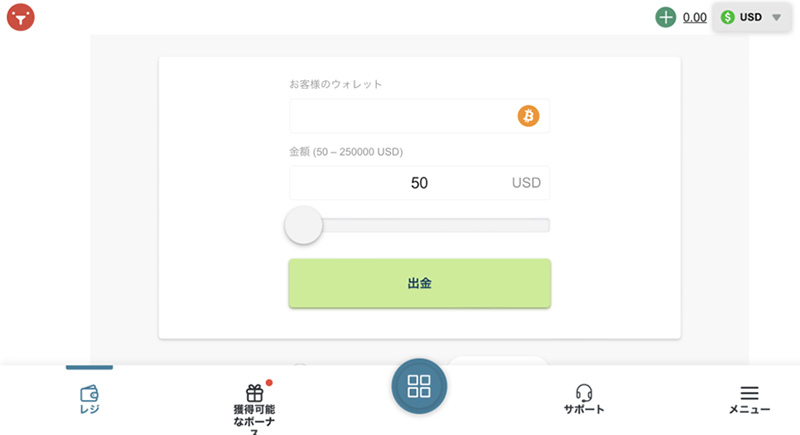The width and height of the screenshot is (800, 435).
Task: Tap the green plus deposit icon
Action: 666,17
